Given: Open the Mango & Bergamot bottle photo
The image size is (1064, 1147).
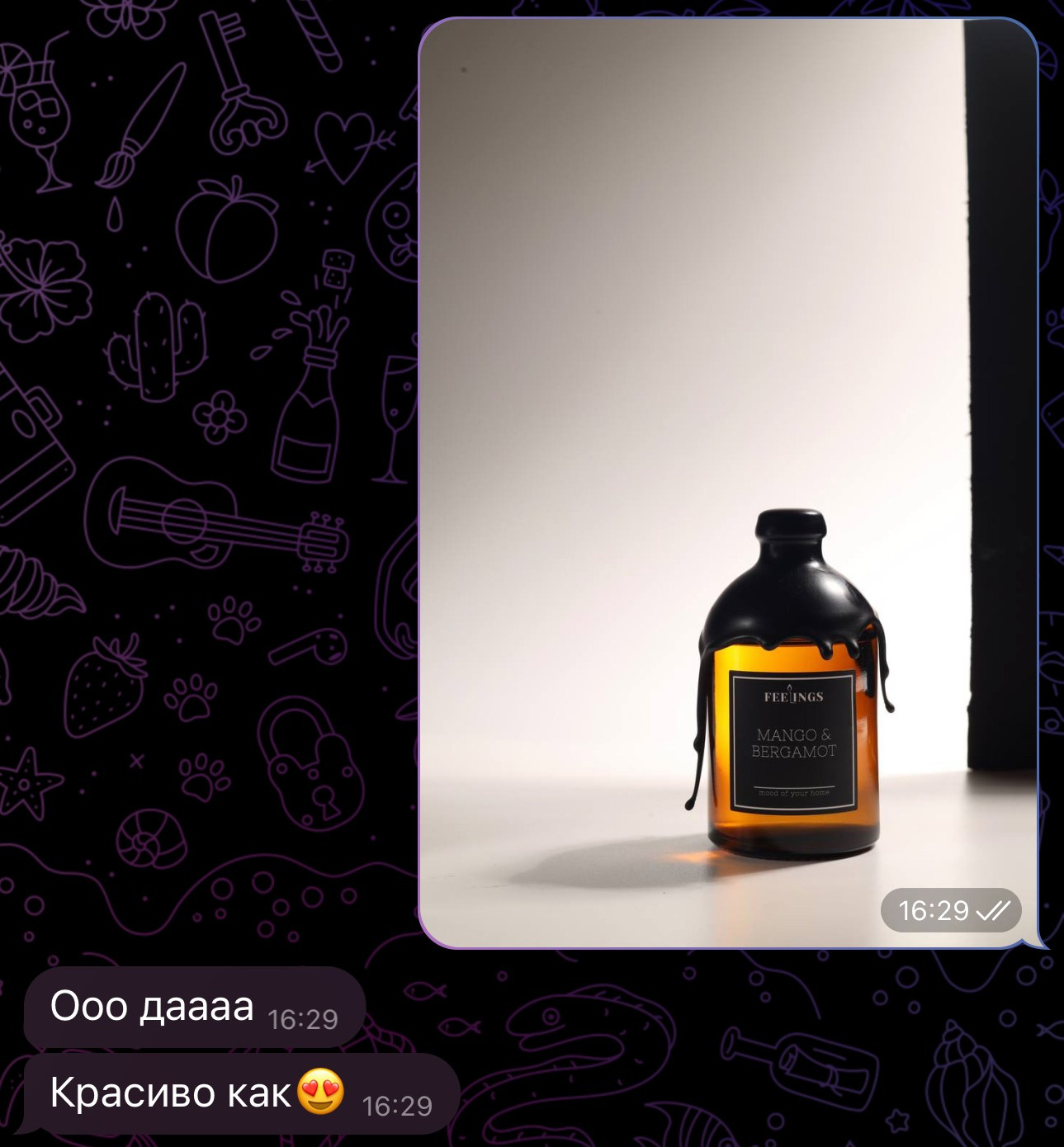Looking at the screenshot, I should (x=726, y=483).
